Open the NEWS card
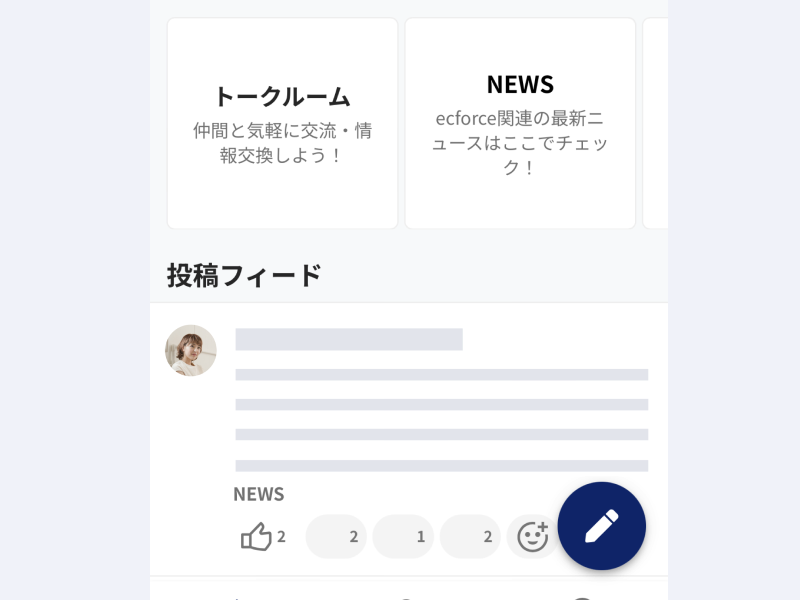 (x=520, y=123)
